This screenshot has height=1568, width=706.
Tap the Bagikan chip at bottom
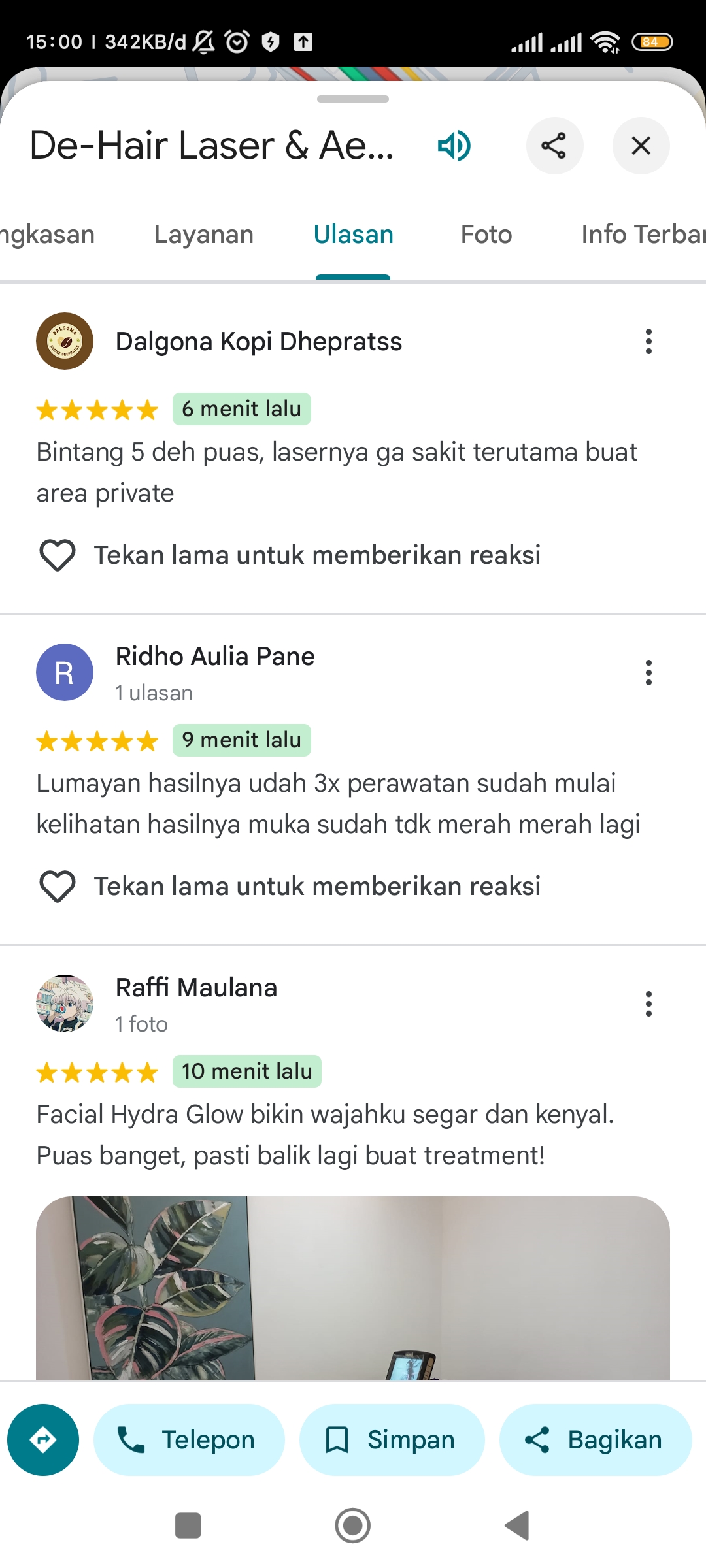(595, 1440)
